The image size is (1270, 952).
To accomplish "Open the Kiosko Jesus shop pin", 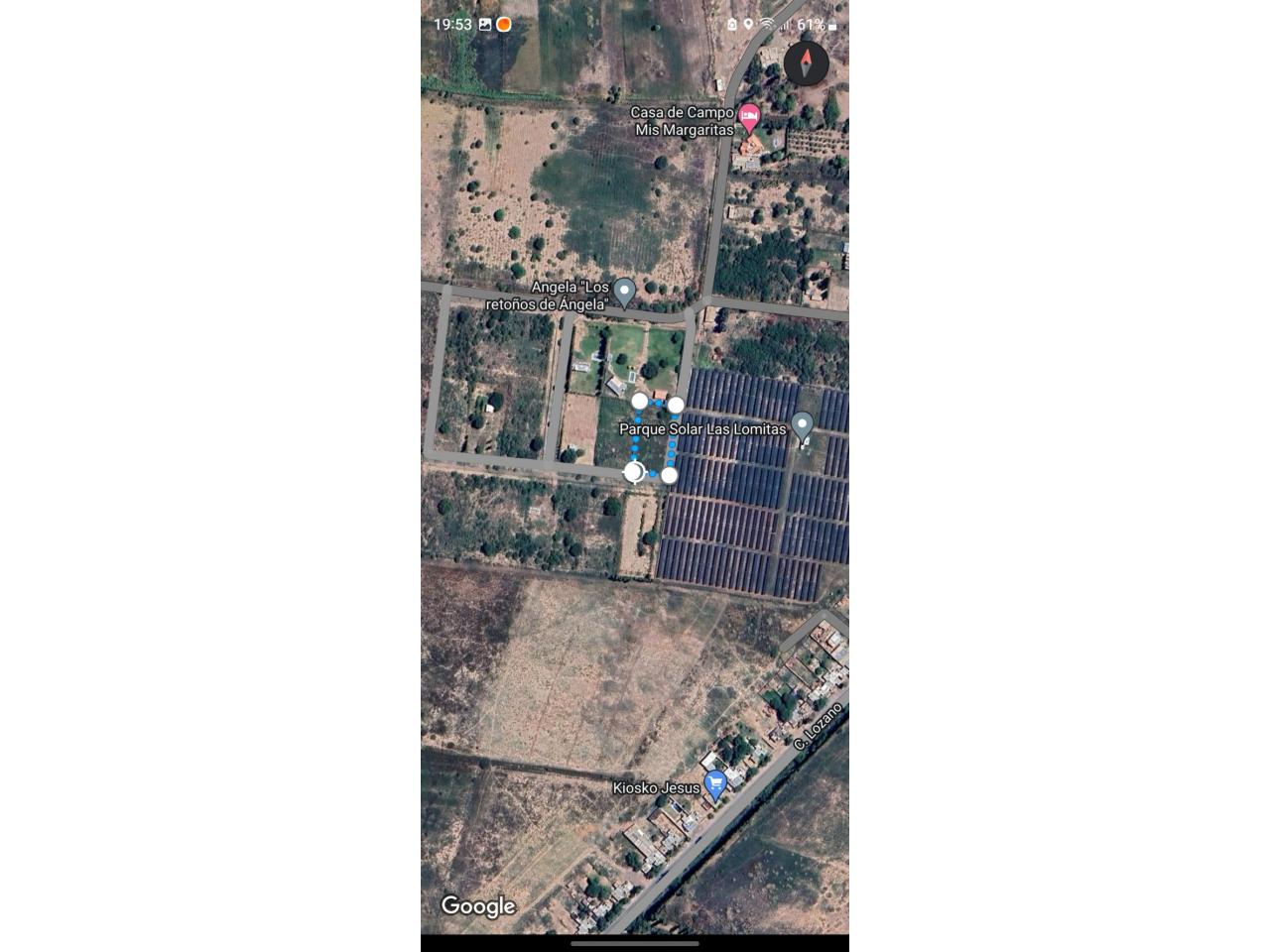I will coord(715,784).
